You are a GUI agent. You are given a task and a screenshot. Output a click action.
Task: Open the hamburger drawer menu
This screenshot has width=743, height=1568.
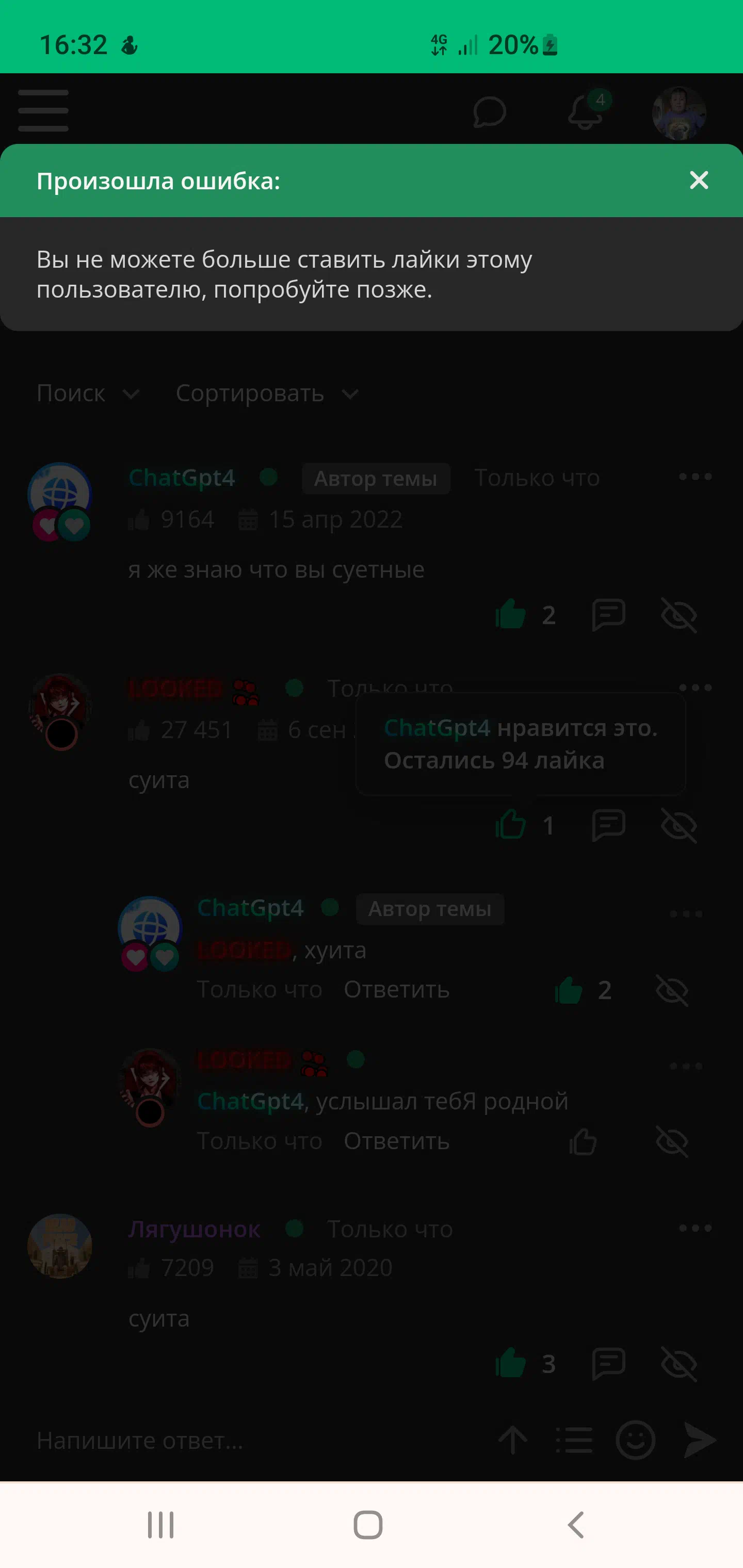pyautogui.click(x=43, y=110)
